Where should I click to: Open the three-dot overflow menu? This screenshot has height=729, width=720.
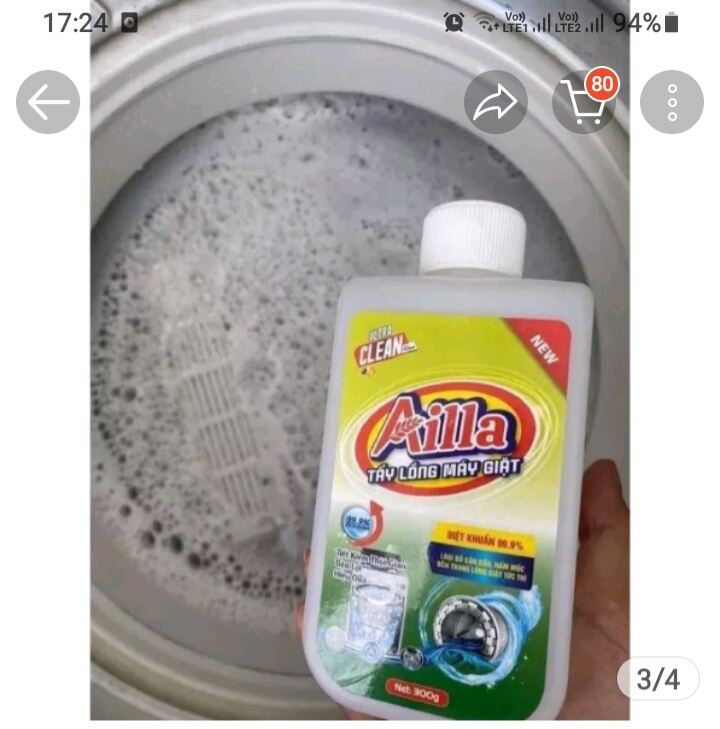pyautogui.click(x=672, y=102)
